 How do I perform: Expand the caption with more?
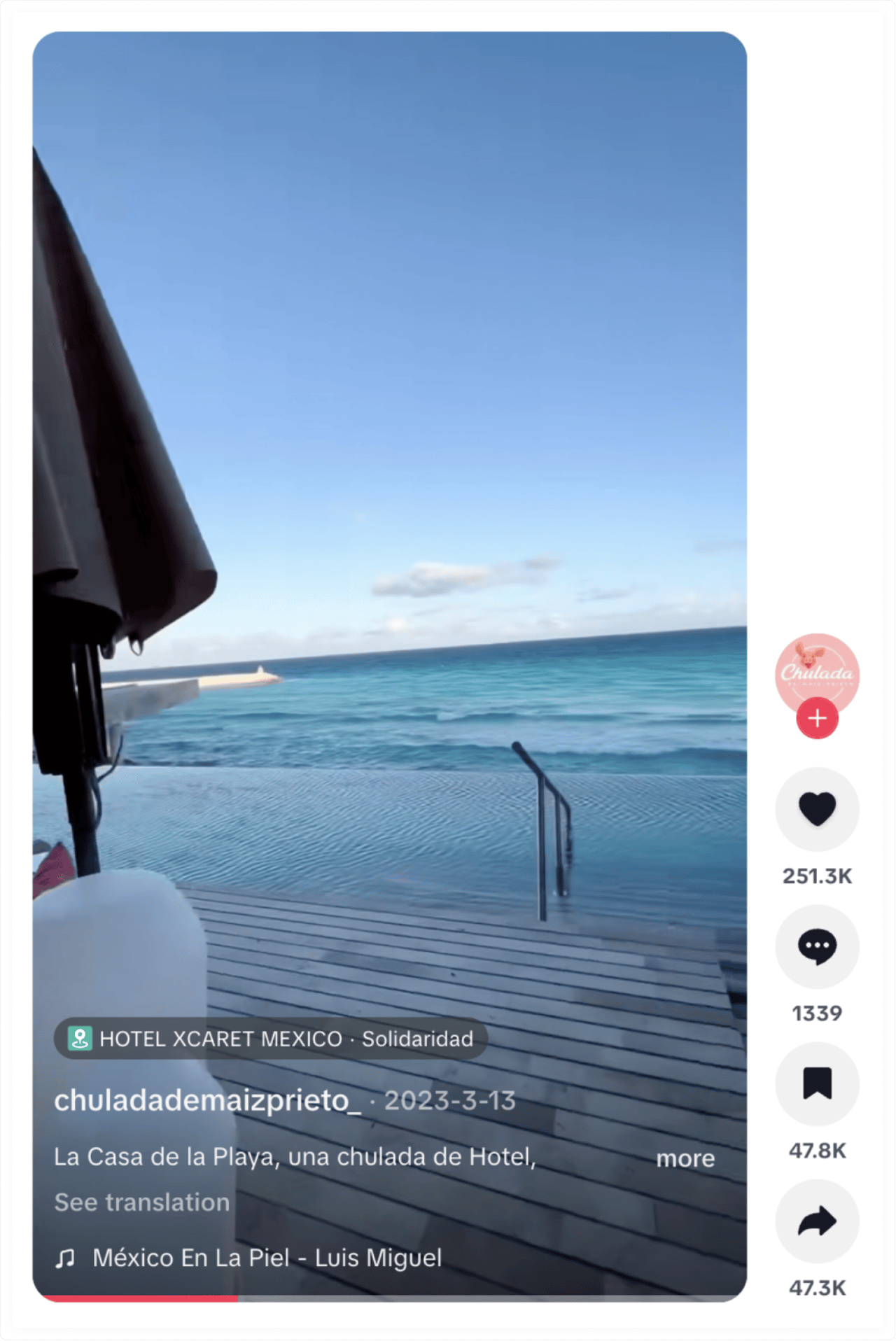[685, 1158]
